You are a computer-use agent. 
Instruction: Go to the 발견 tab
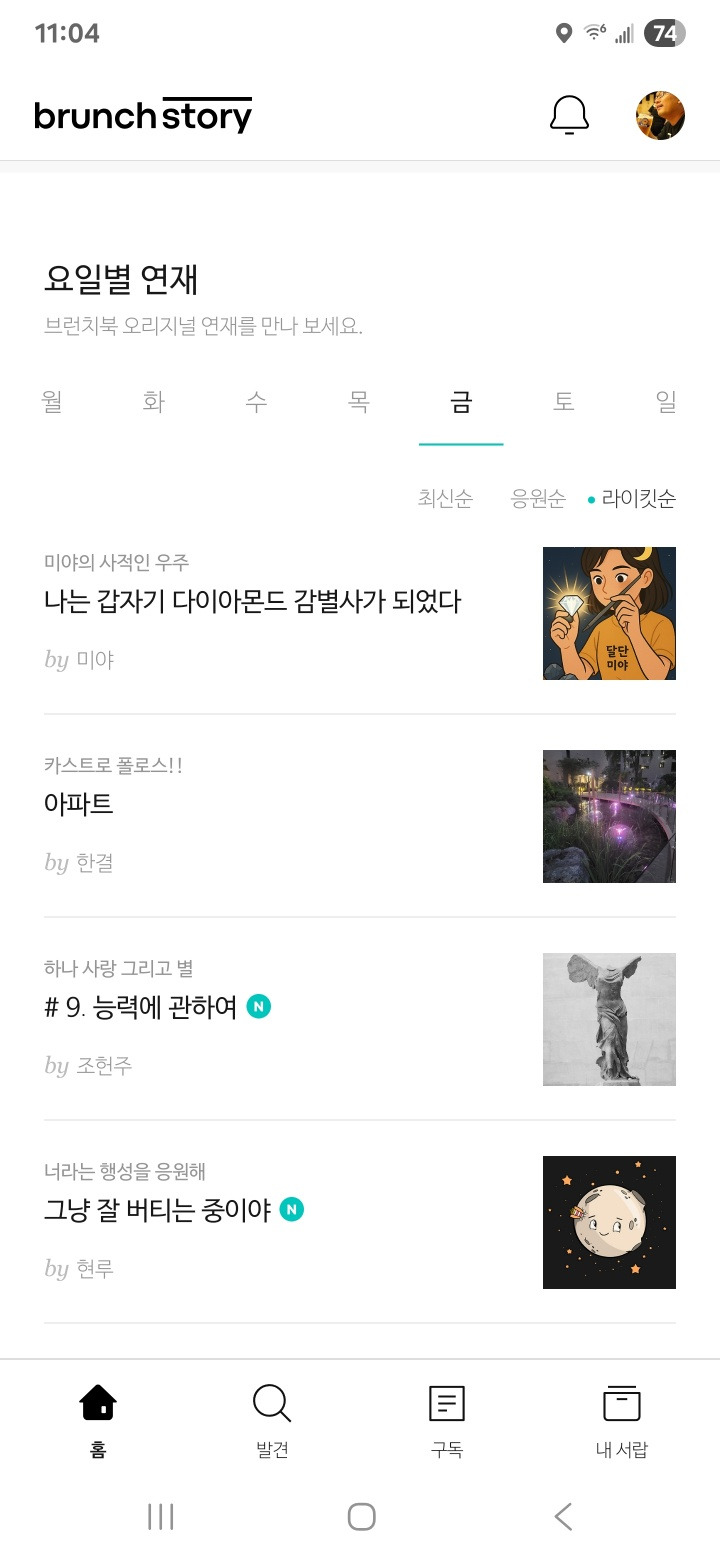(272, 1421)
